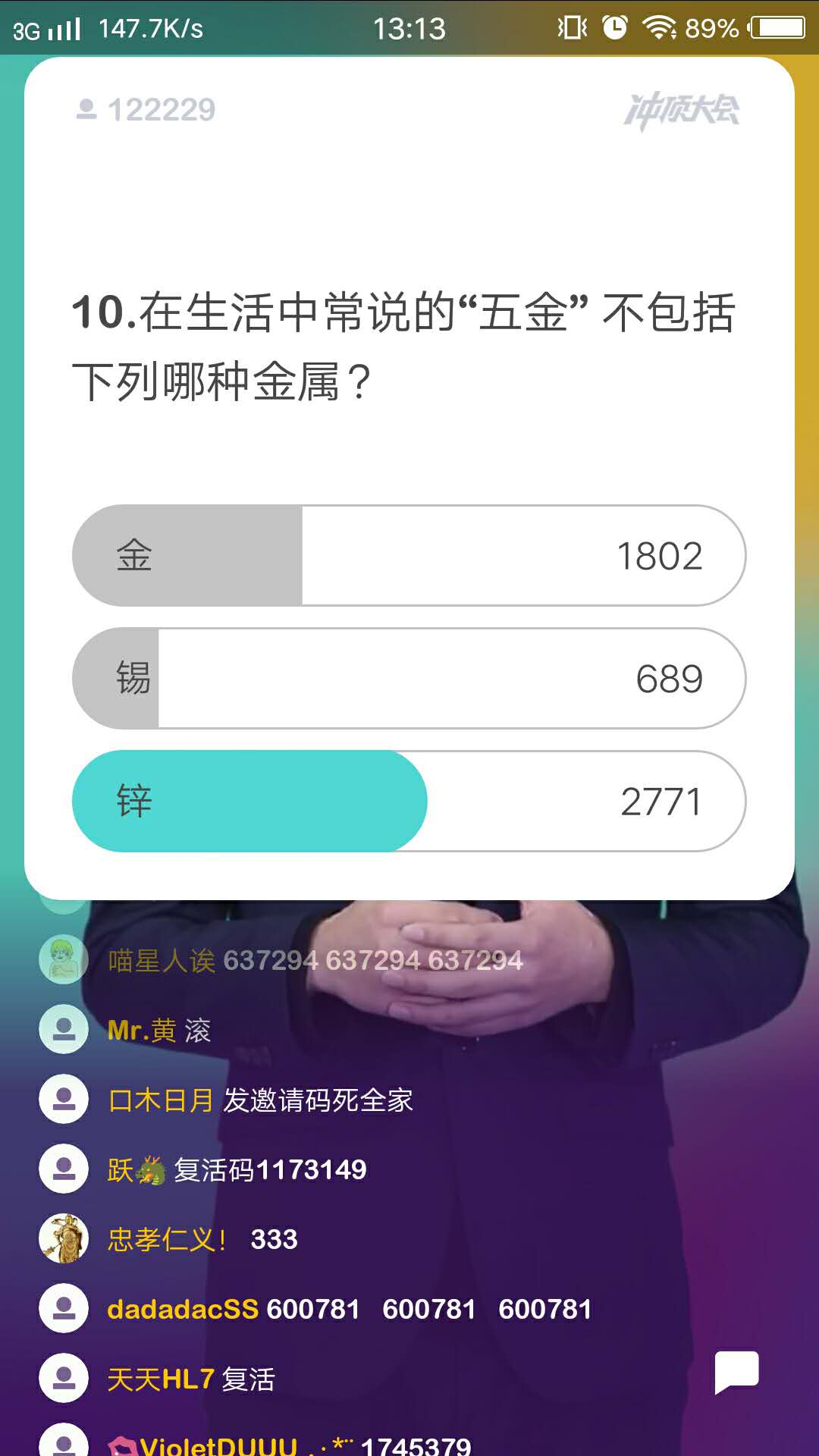Select the answer option 锌
The height and width of the screenshot is (1456, 819).
click(x=409, y=802)
